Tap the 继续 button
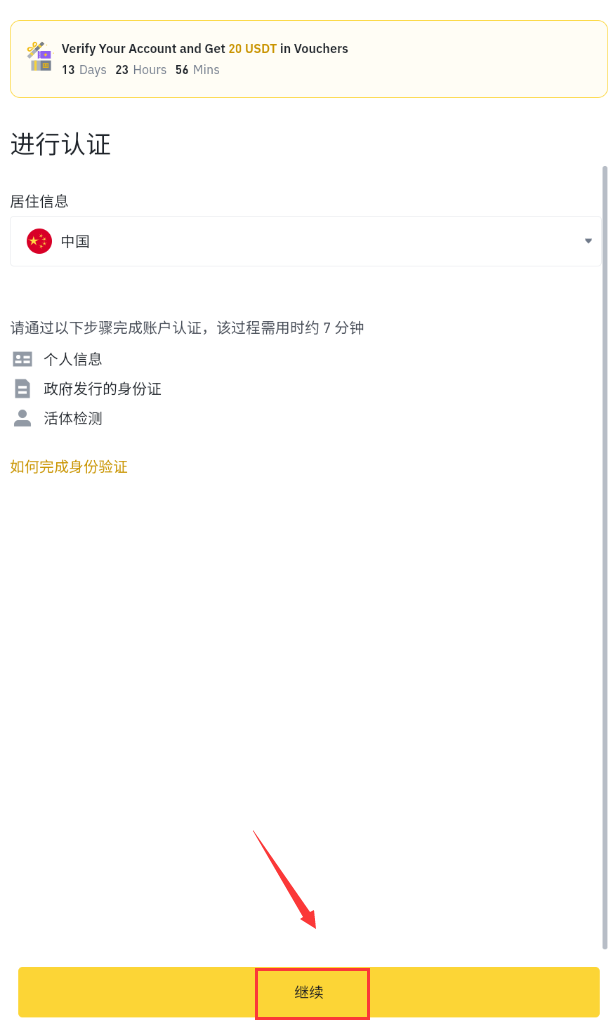 click(x=309, y=992)
